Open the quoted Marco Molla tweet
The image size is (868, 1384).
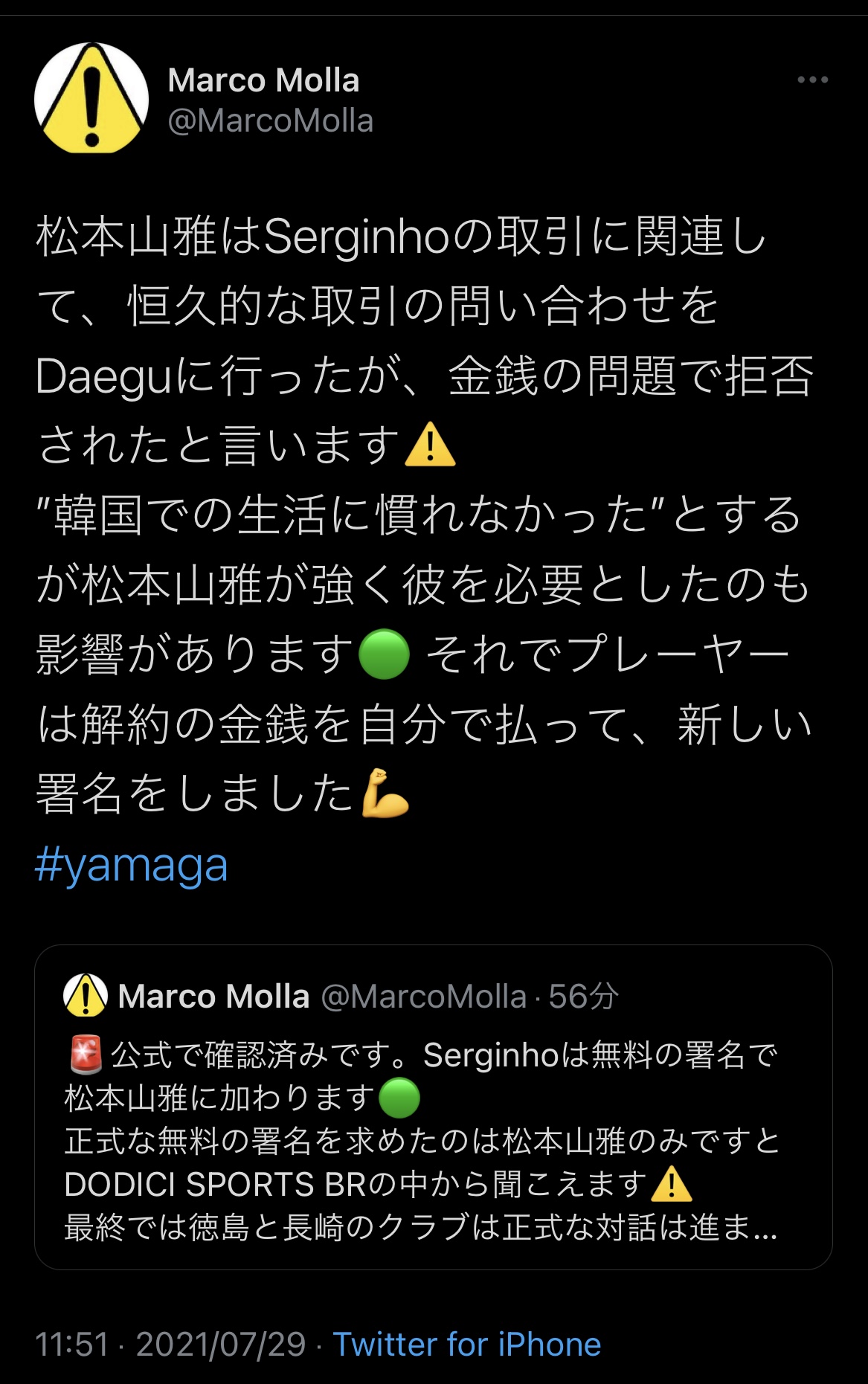(x=433, y=1138)
